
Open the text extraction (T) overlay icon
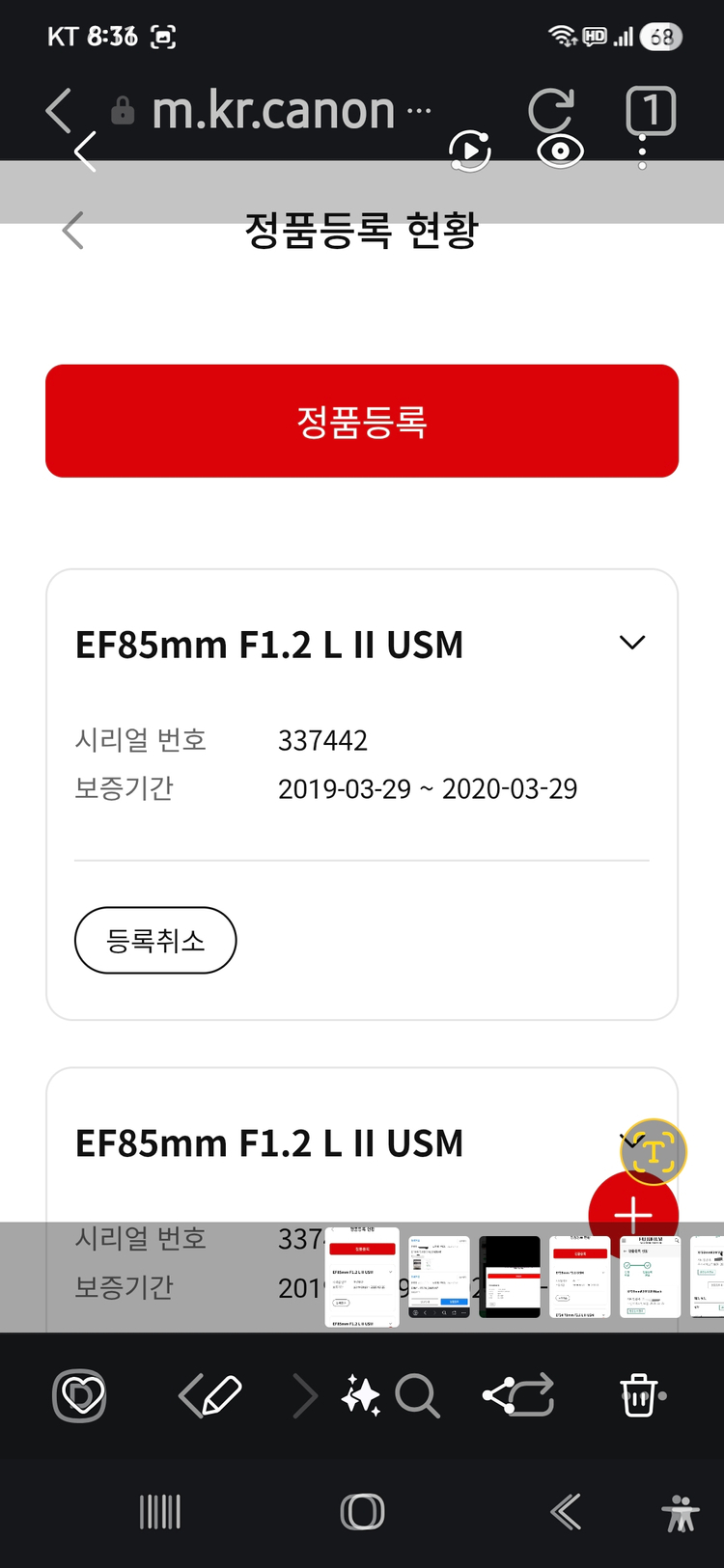652,1151
